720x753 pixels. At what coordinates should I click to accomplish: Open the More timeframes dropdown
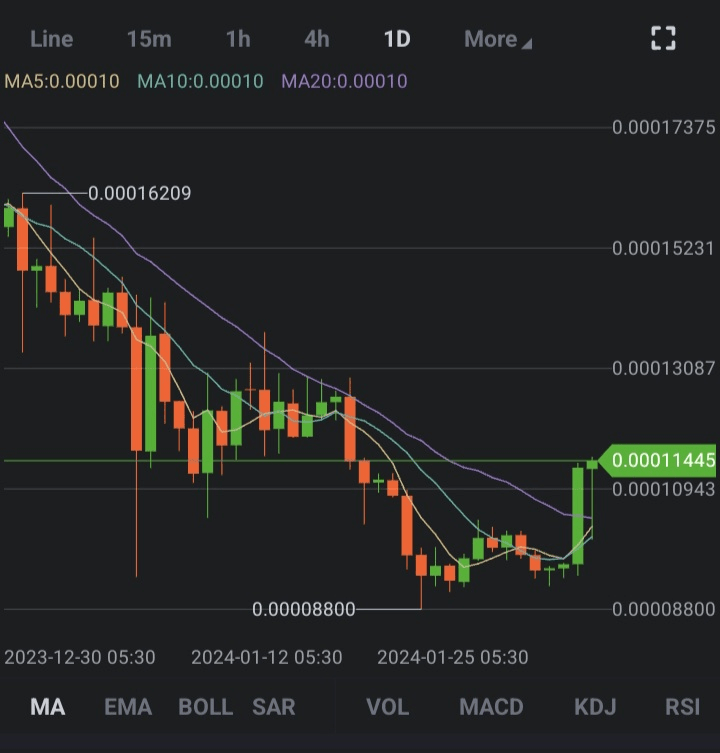[x=497, y=39]
